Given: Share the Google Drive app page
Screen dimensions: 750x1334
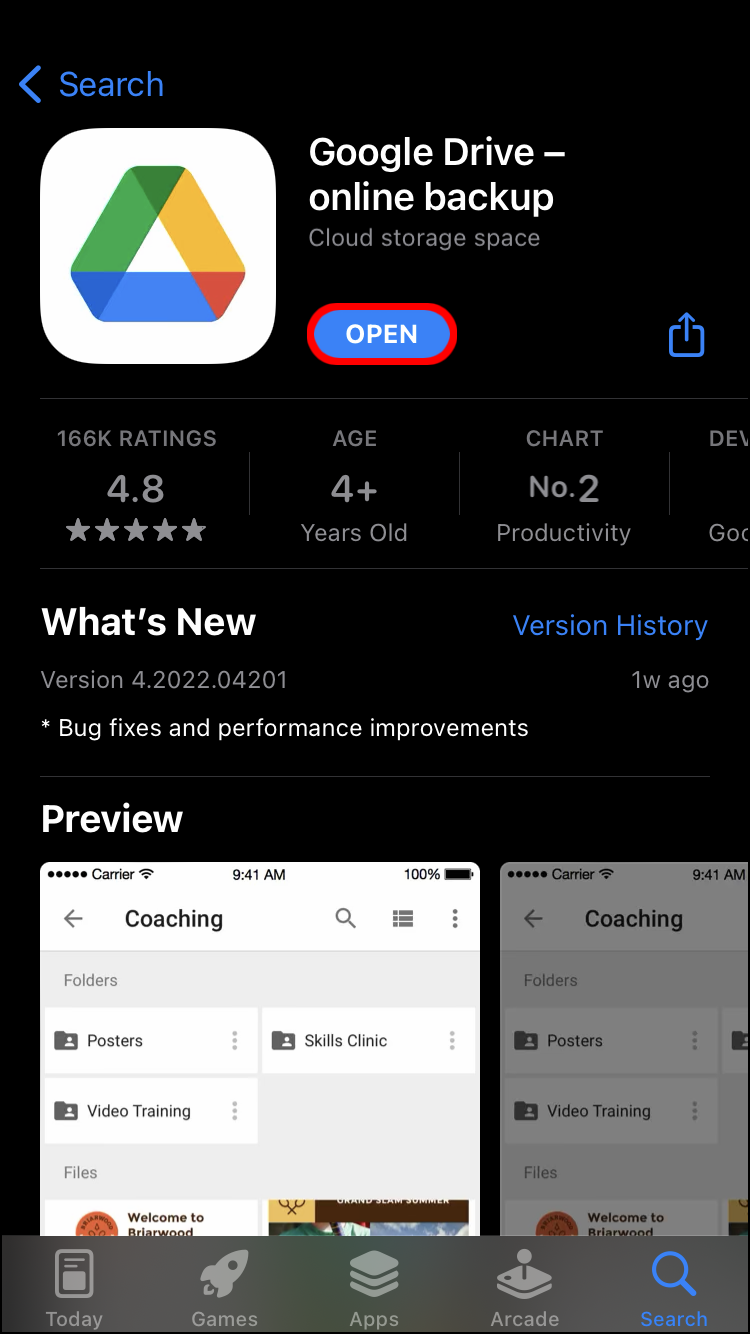Looking at the screenshot, I should 686,334.
